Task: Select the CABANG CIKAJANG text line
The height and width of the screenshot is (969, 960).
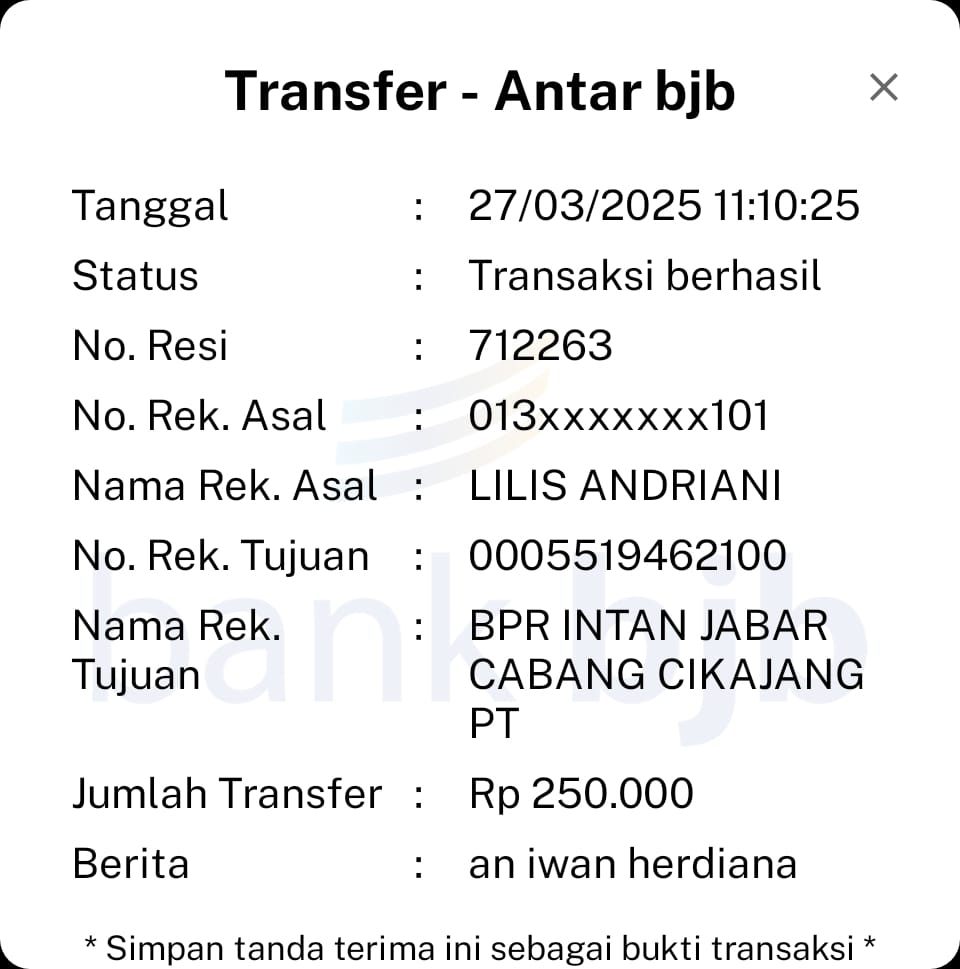Action: pyautogui.click(x=667, y=674)
